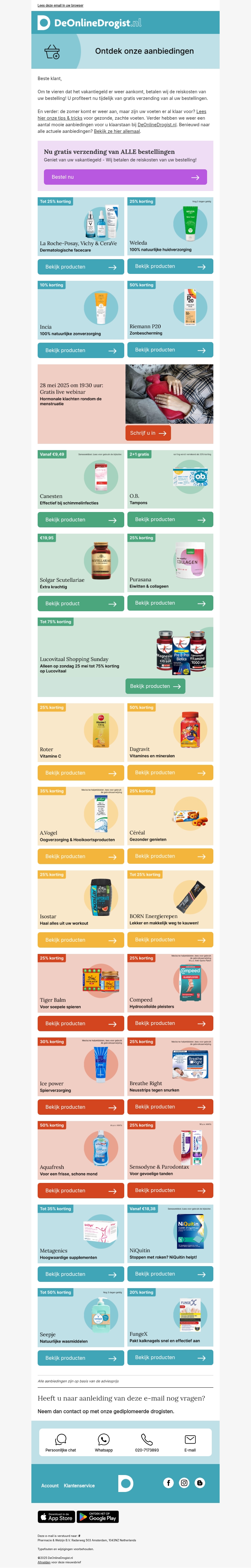View the NiQuitin products
Viewport: 251px width, 1568px height.
tap(170, 1273)
